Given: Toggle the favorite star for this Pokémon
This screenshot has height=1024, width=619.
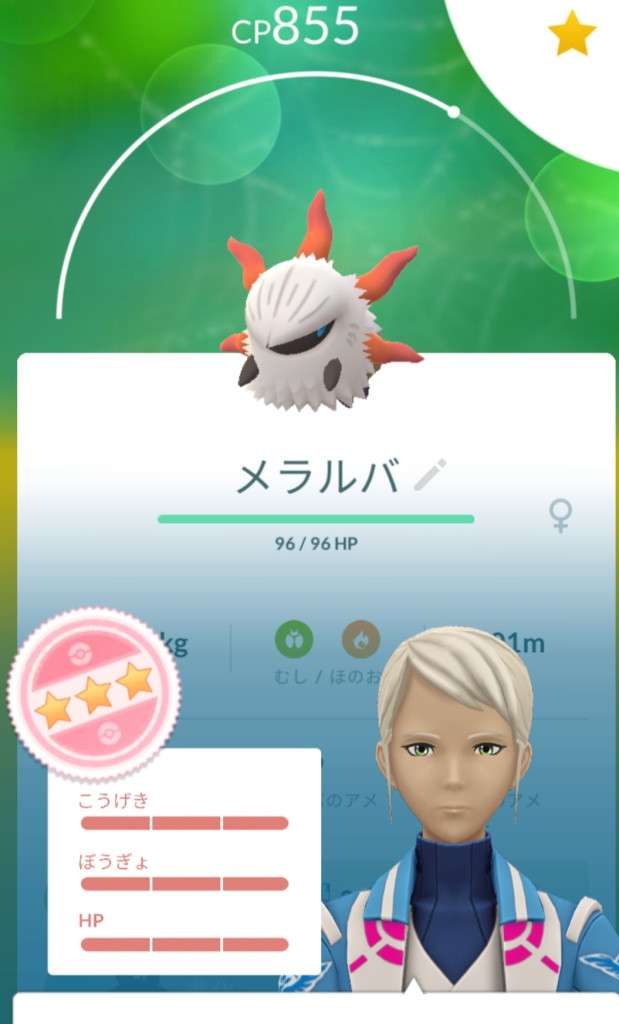Looking at the screenshot, I should (x=572, y=36).
